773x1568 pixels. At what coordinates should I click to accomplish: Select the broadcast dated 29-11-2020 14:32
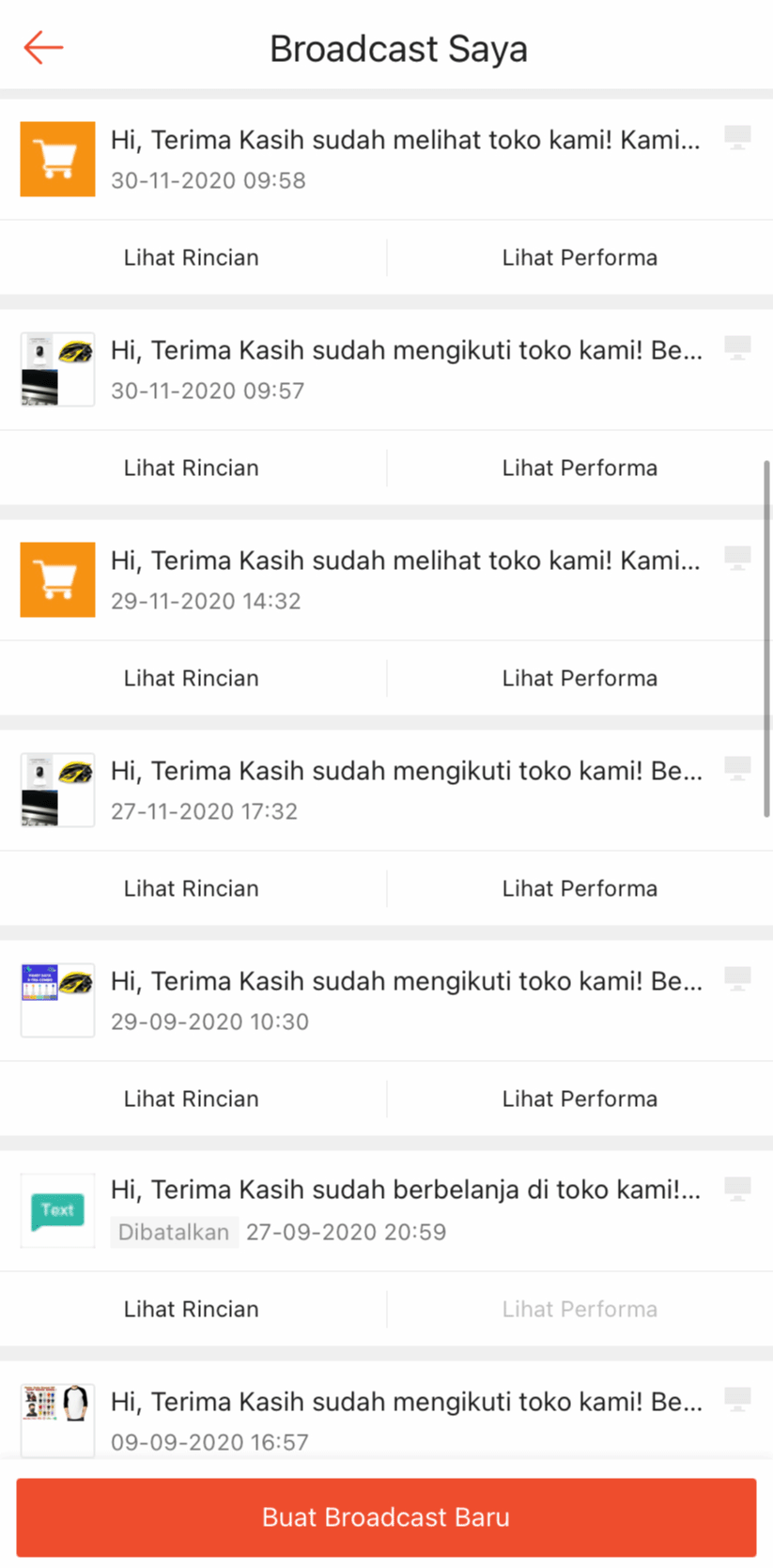(x=405, y=578)
